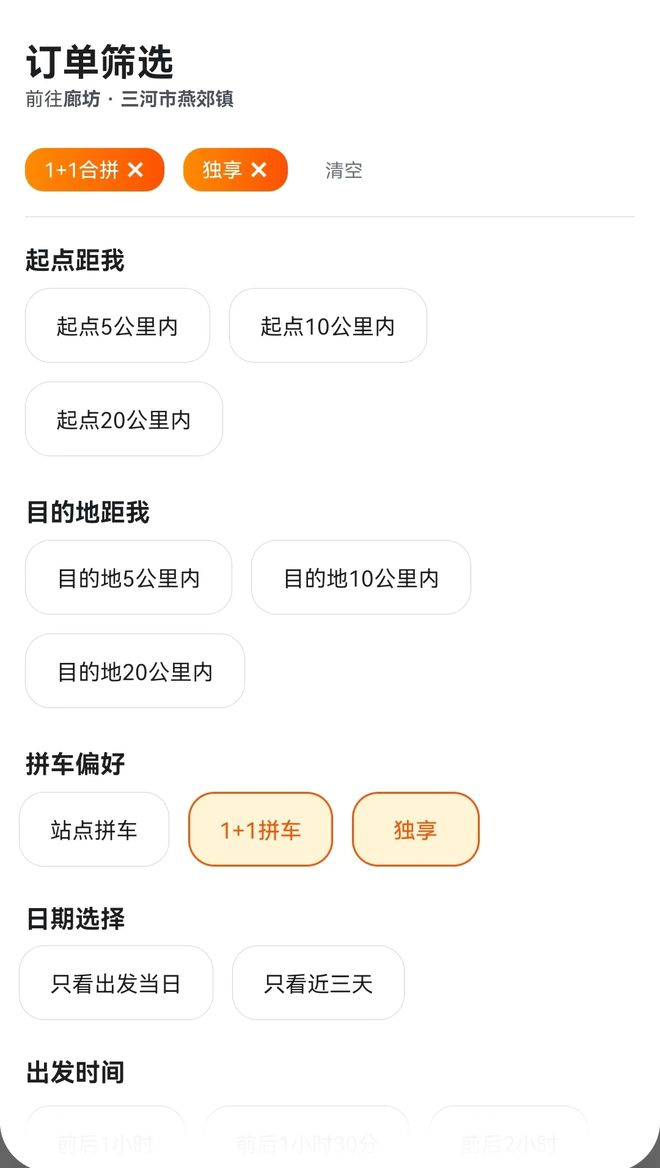Show only 只看近三天 orders
The image size is (660, 1168).
tap(318, 983)
